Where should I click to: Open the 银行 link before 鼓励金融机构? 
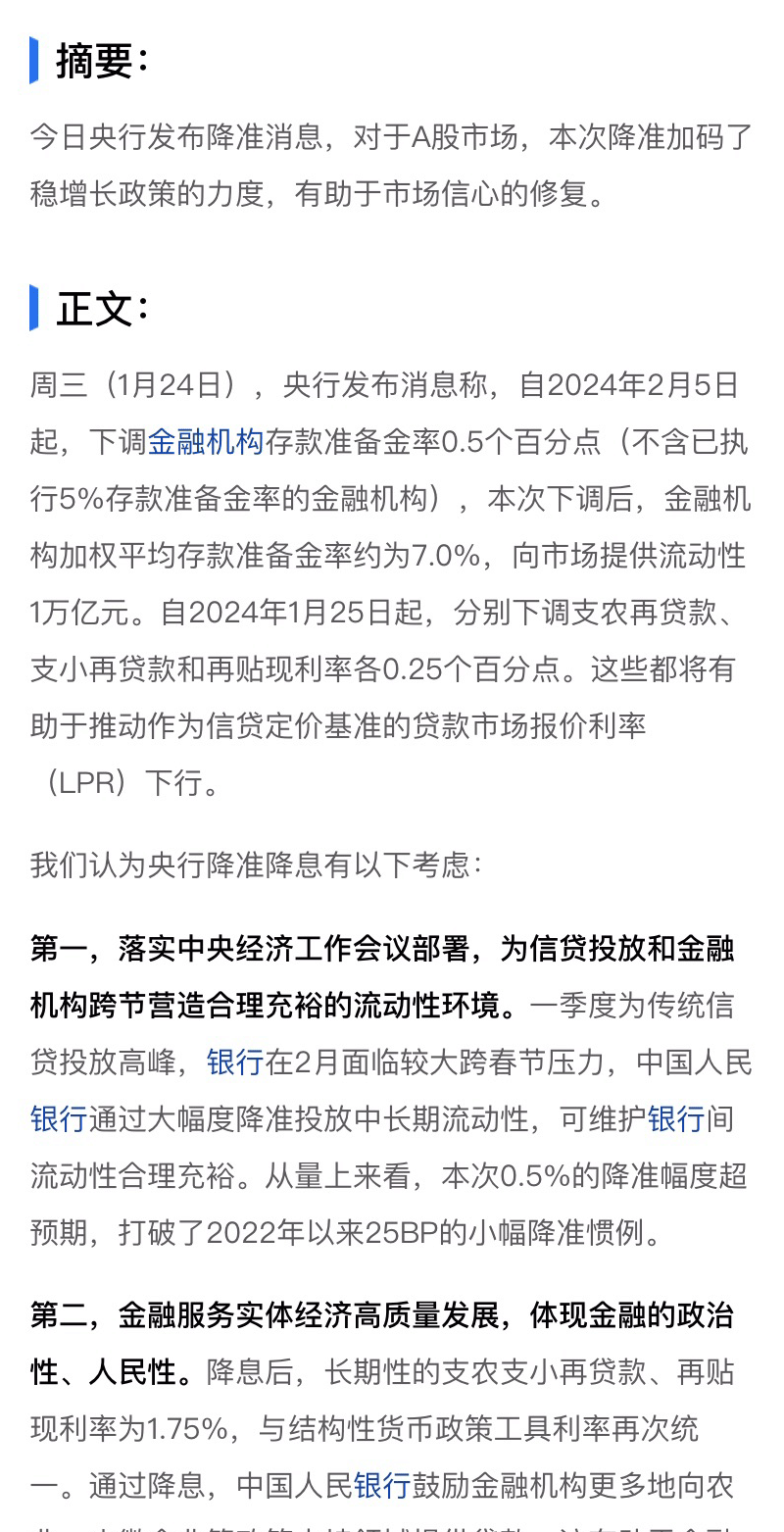pyautogui.click(x=382, y=1485)
